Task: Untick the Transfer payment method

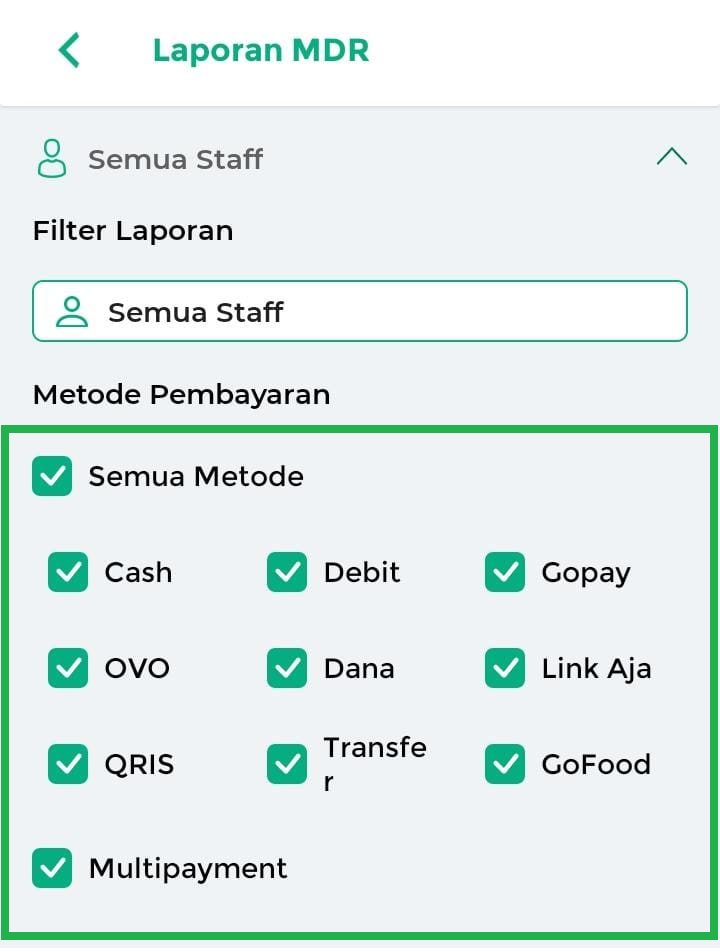Action: 287,765
